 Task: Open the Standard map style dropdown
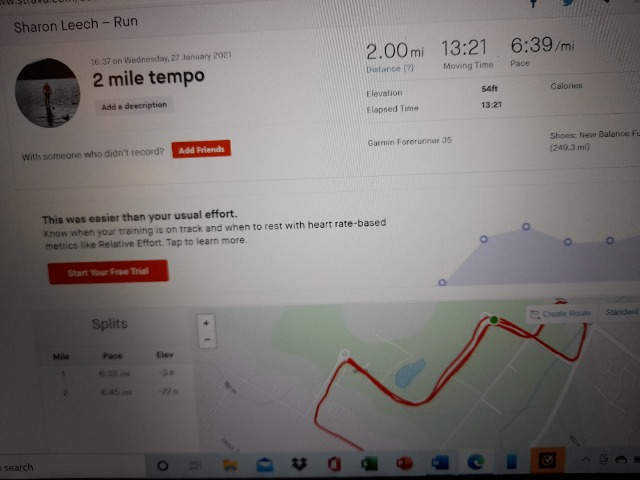coord(621,313)
